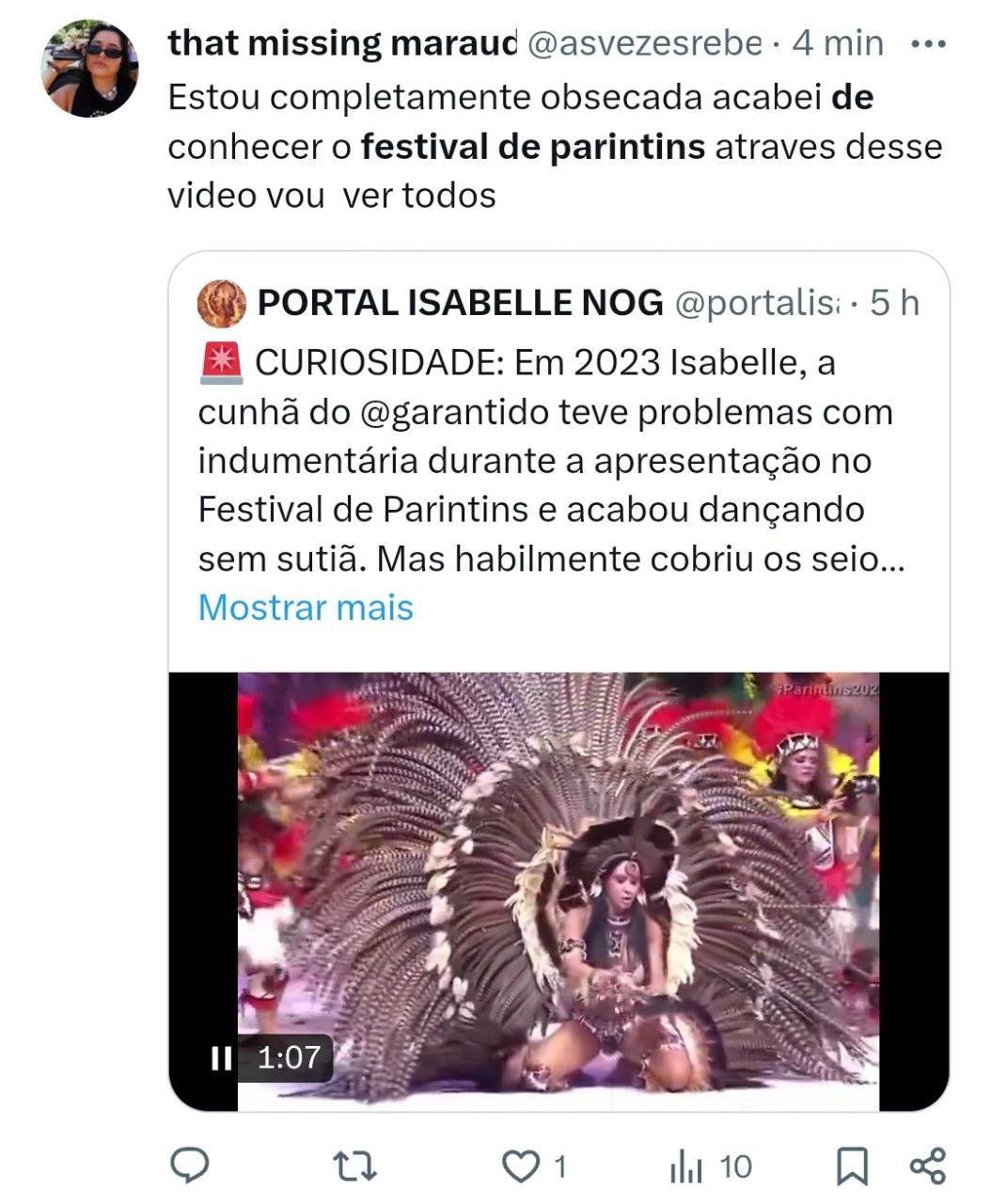This screenshot has width=991, height=1204.
Task: Expand quoted tweet with Mostrar mais
Action: click(306, 608)
